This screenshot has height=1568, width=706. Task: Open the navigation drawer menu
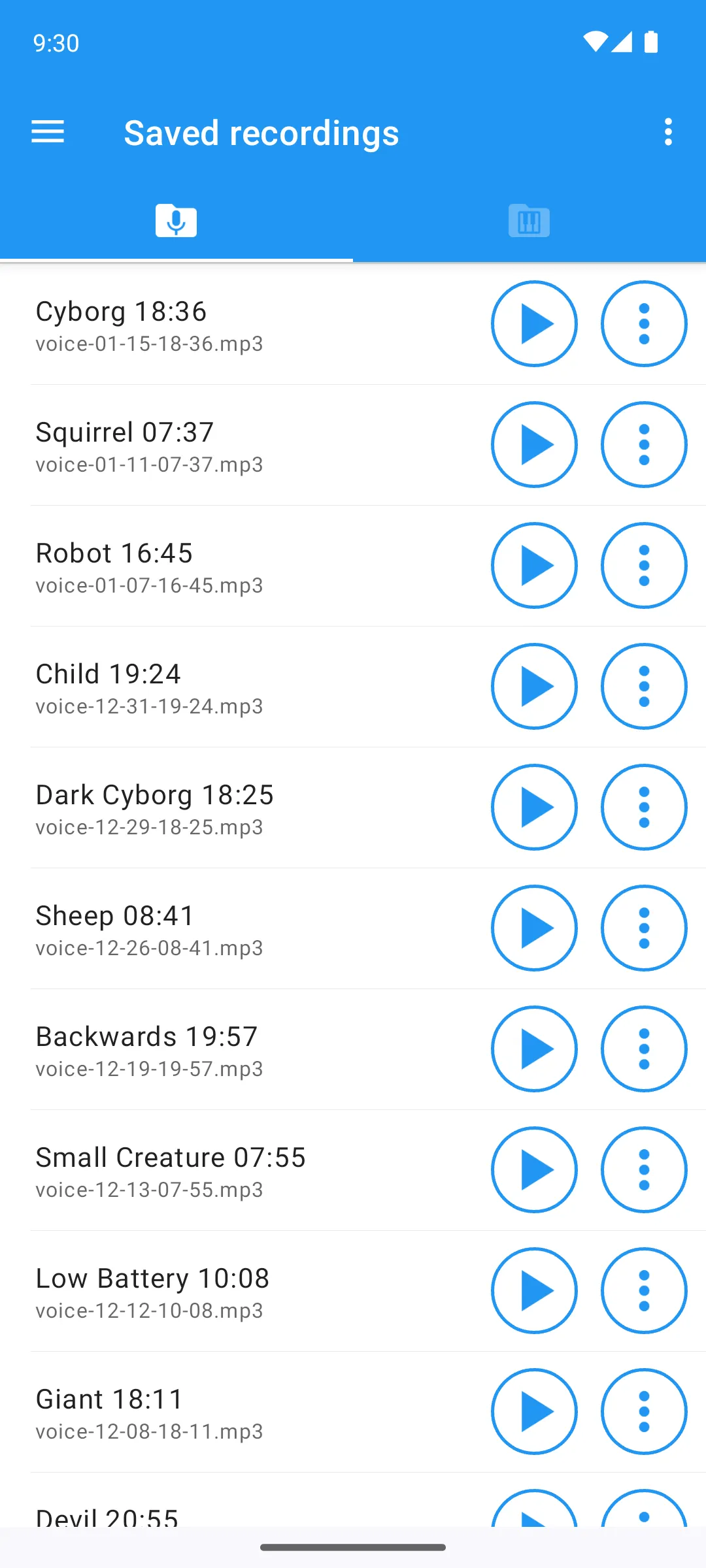48,132
